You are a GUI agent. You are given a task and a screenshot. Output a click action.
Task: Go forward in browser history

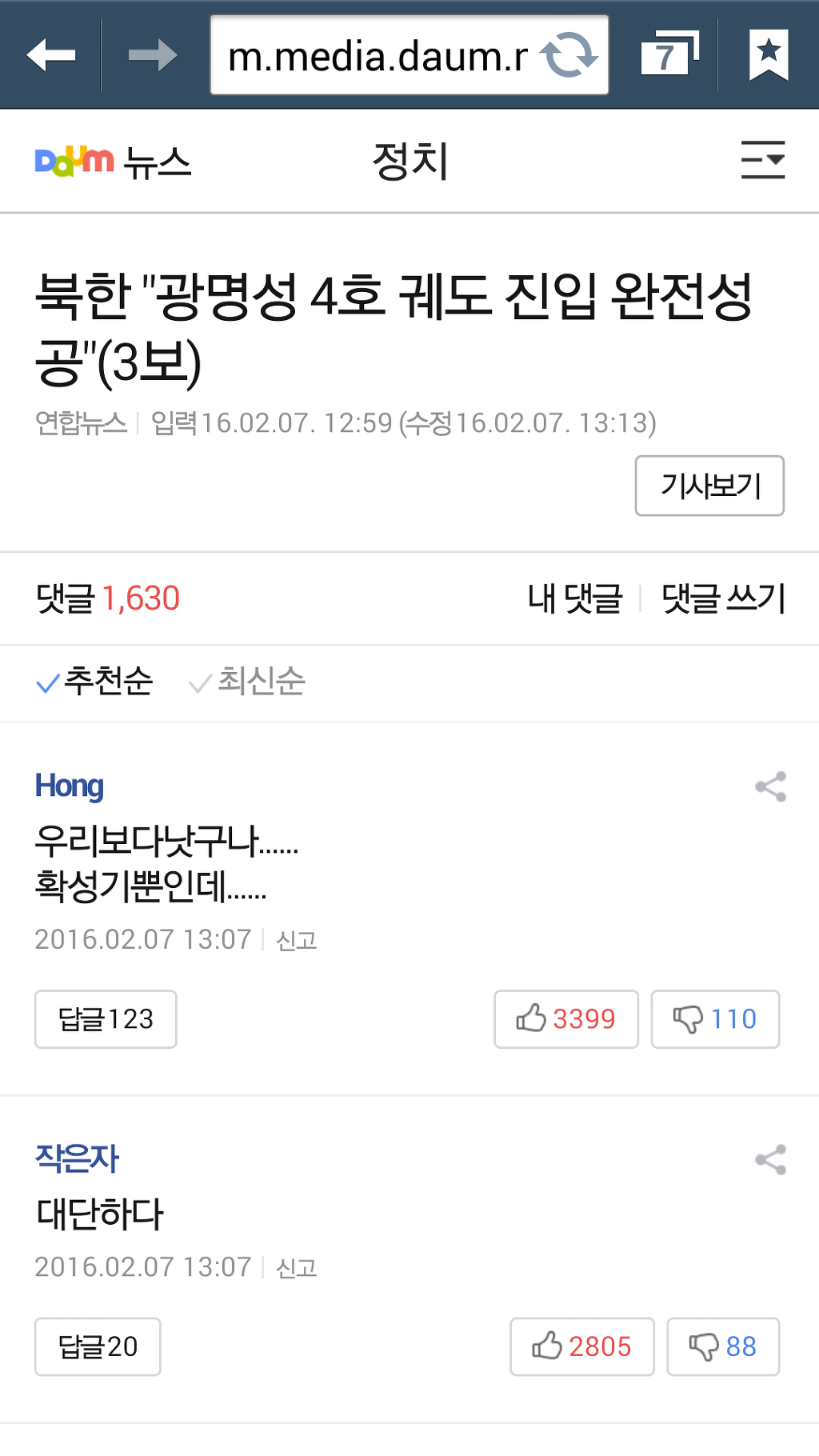[152, 55]
